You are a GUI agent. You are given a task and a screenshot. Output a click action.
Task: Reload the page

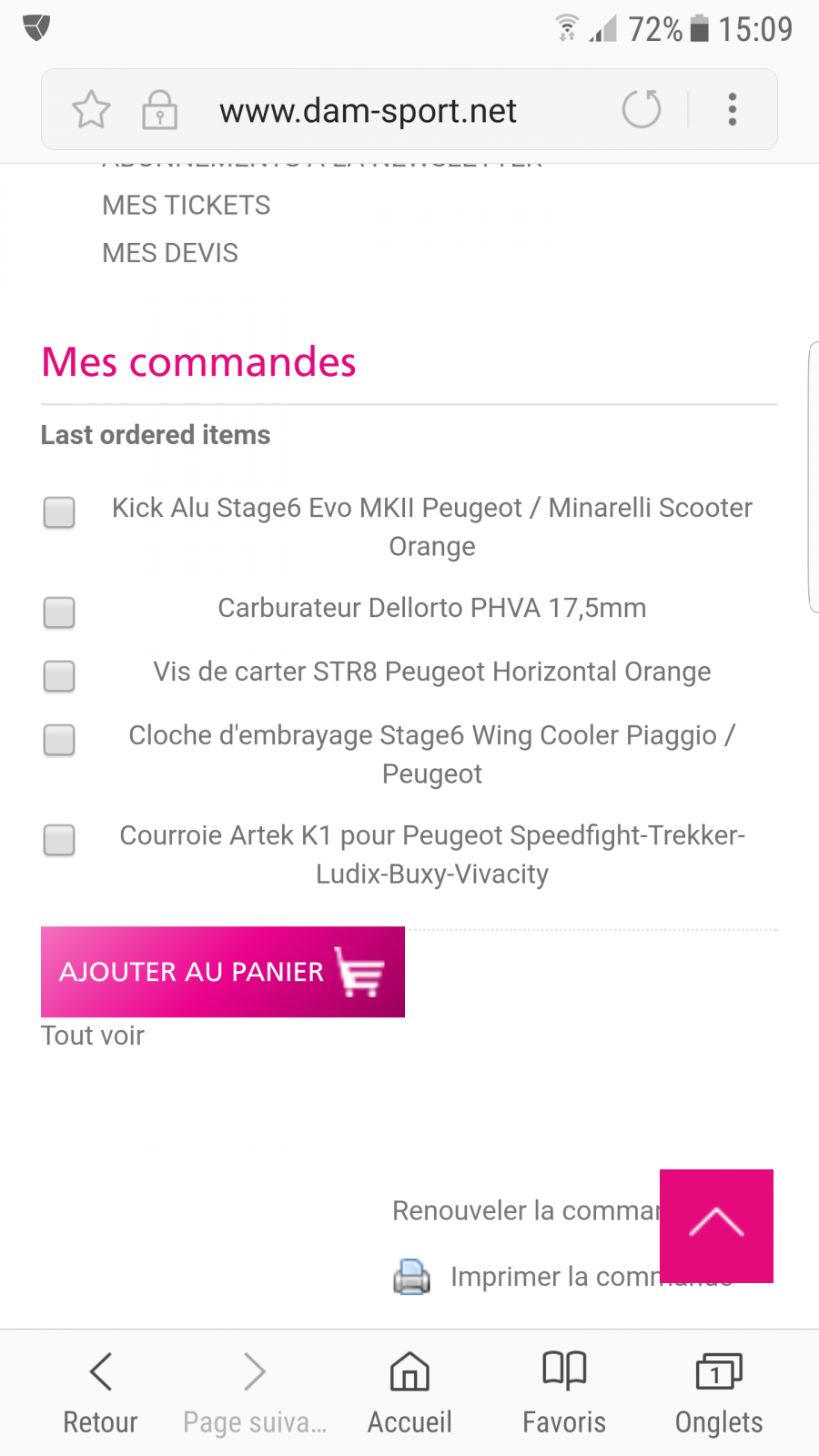click(x=642, y=109)
